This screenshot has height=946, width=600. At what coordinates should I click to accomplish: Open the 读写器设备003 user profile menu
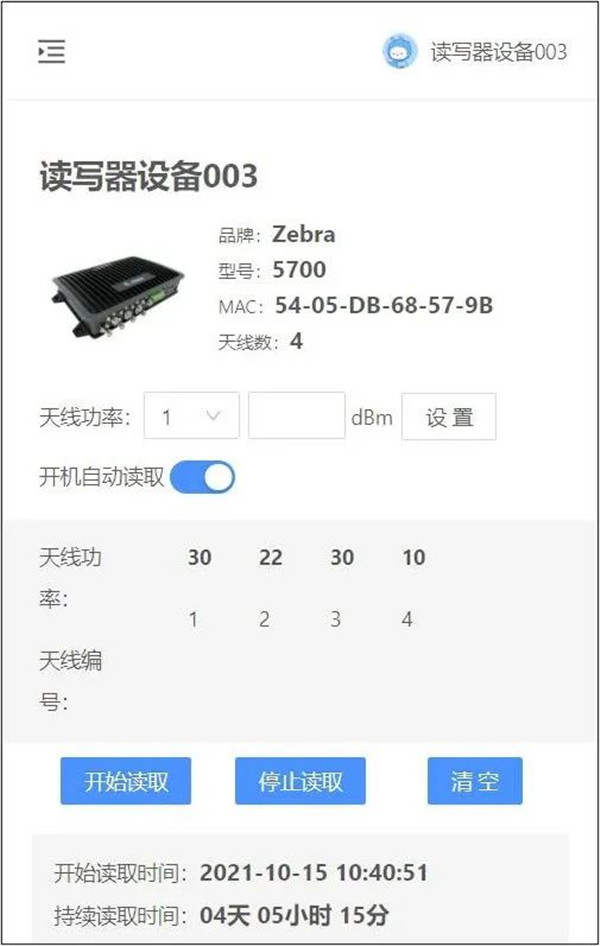[476, 52]
